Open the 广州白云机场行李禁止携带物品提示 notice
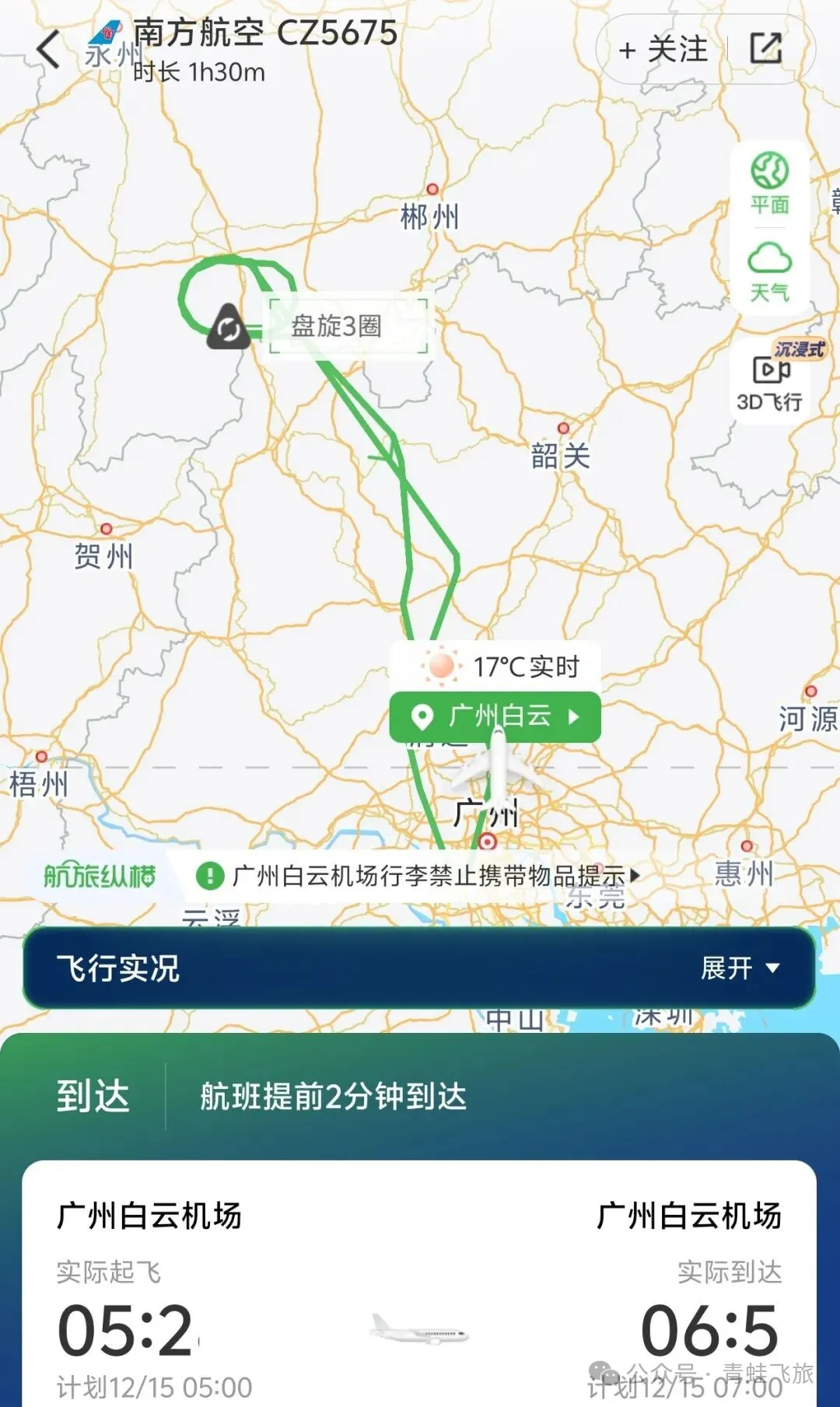 428,876
